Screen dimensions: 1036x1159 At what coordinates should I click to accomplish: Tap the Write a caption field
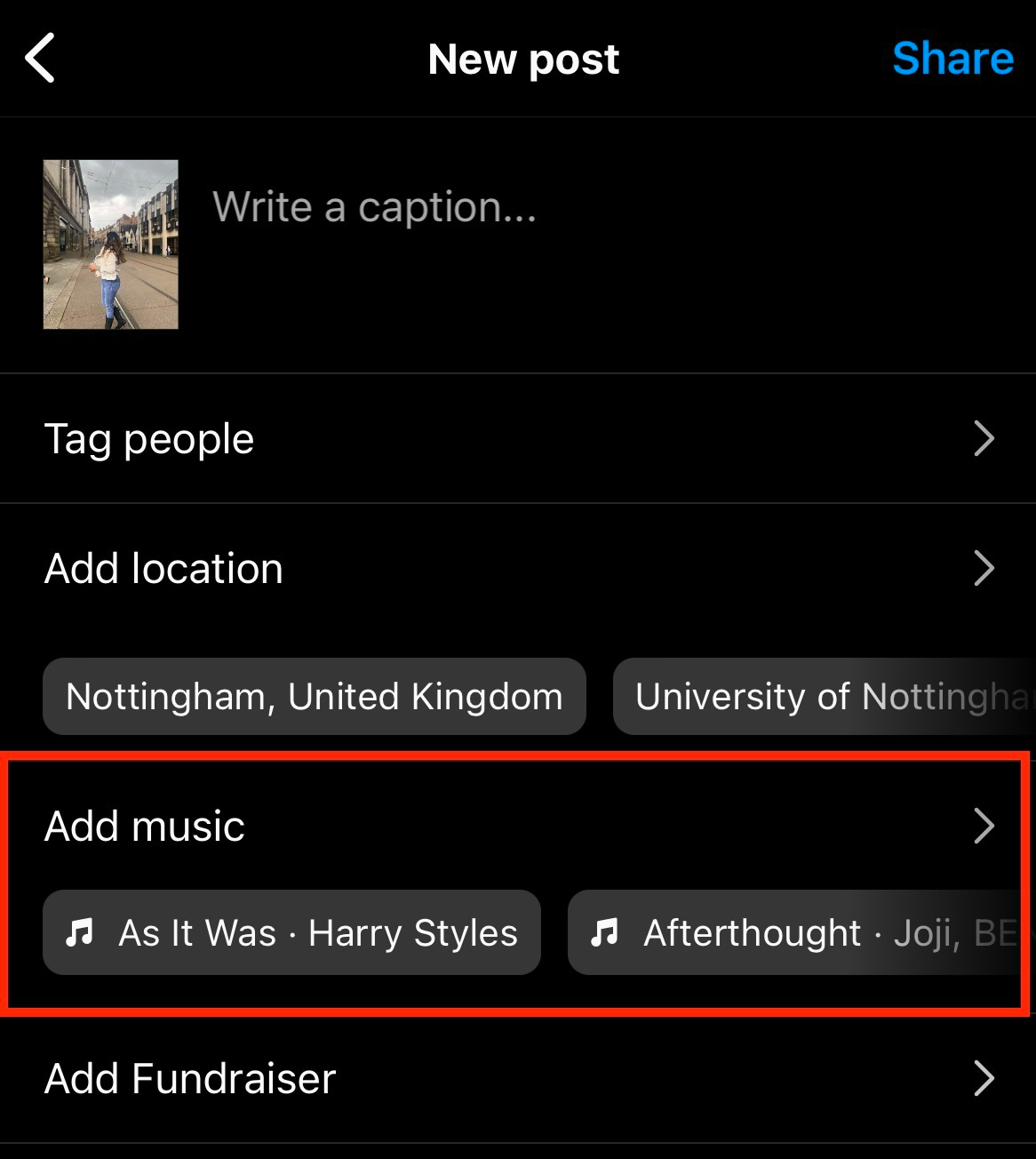coord(374,207)
